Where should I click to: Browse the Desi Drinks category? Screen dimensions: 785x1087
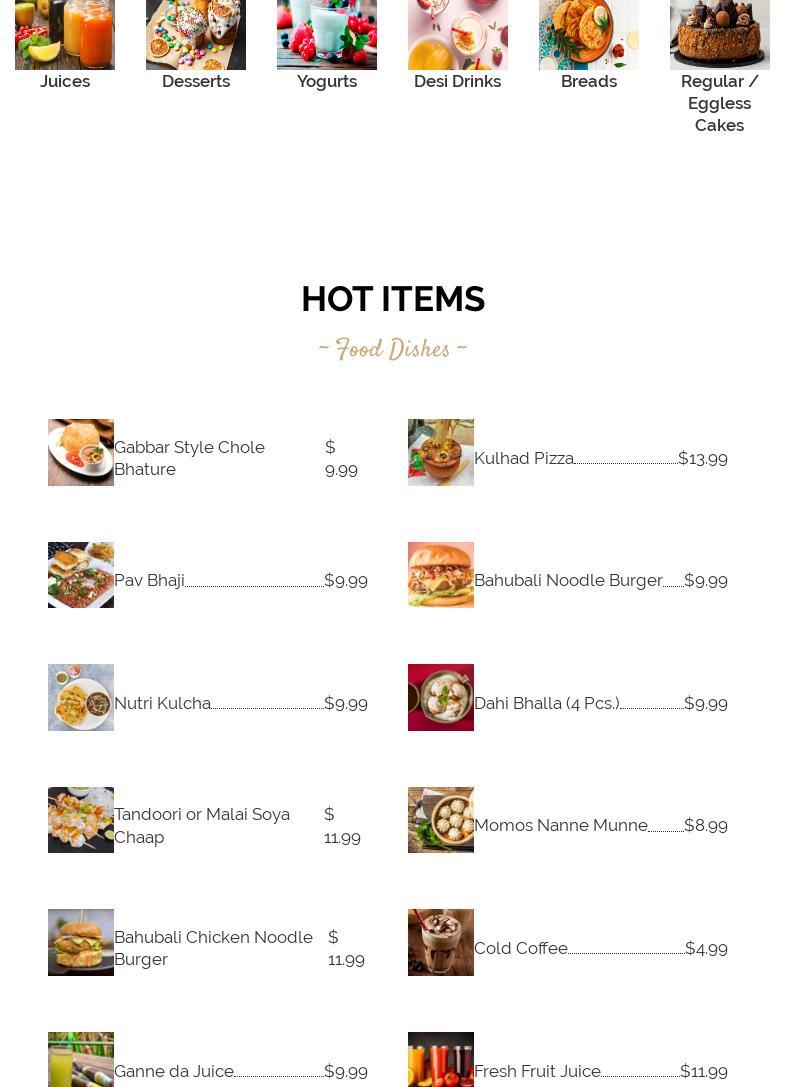tap(458, 81)
